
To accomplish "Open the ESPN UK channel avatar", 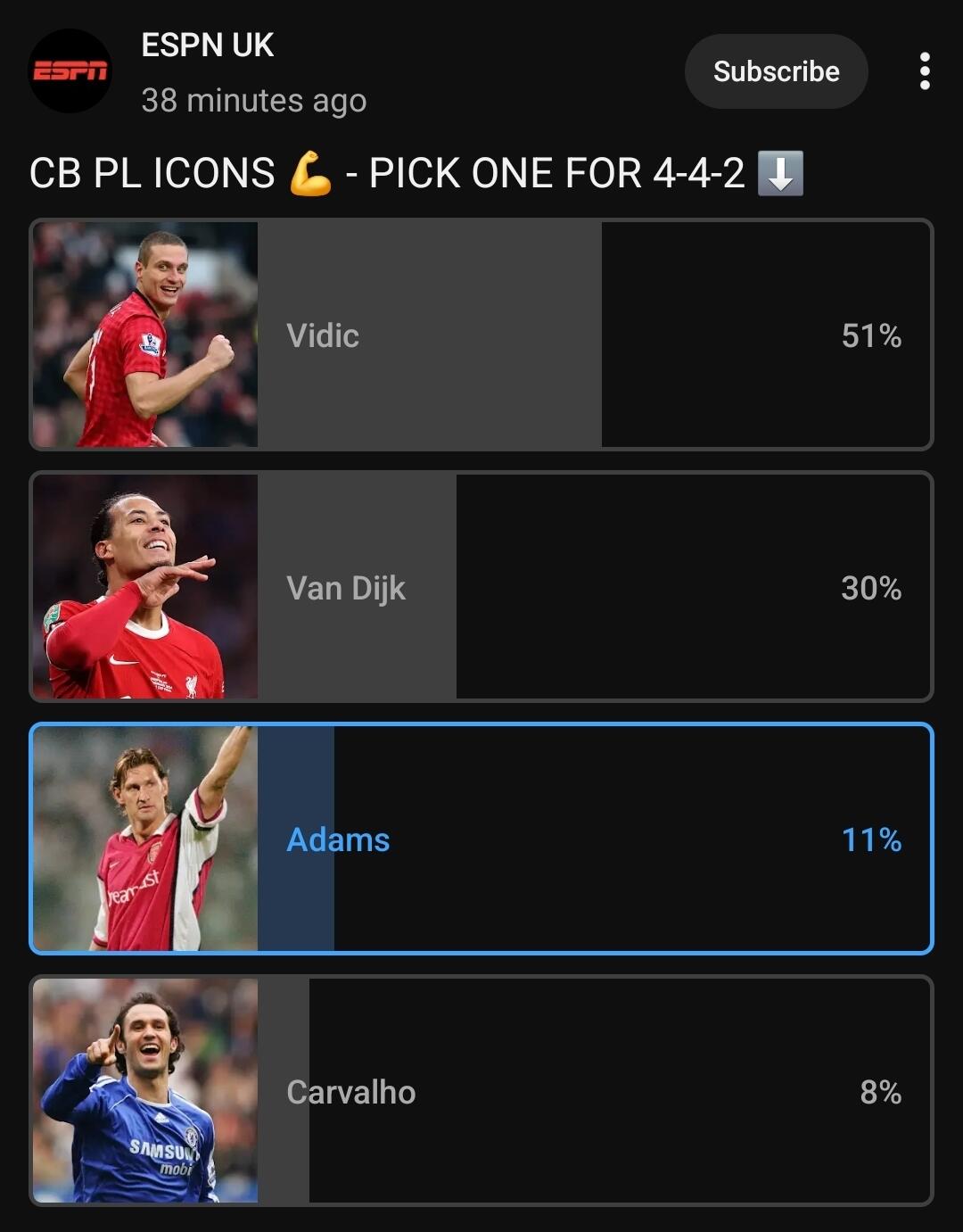I will click(70, 71).
